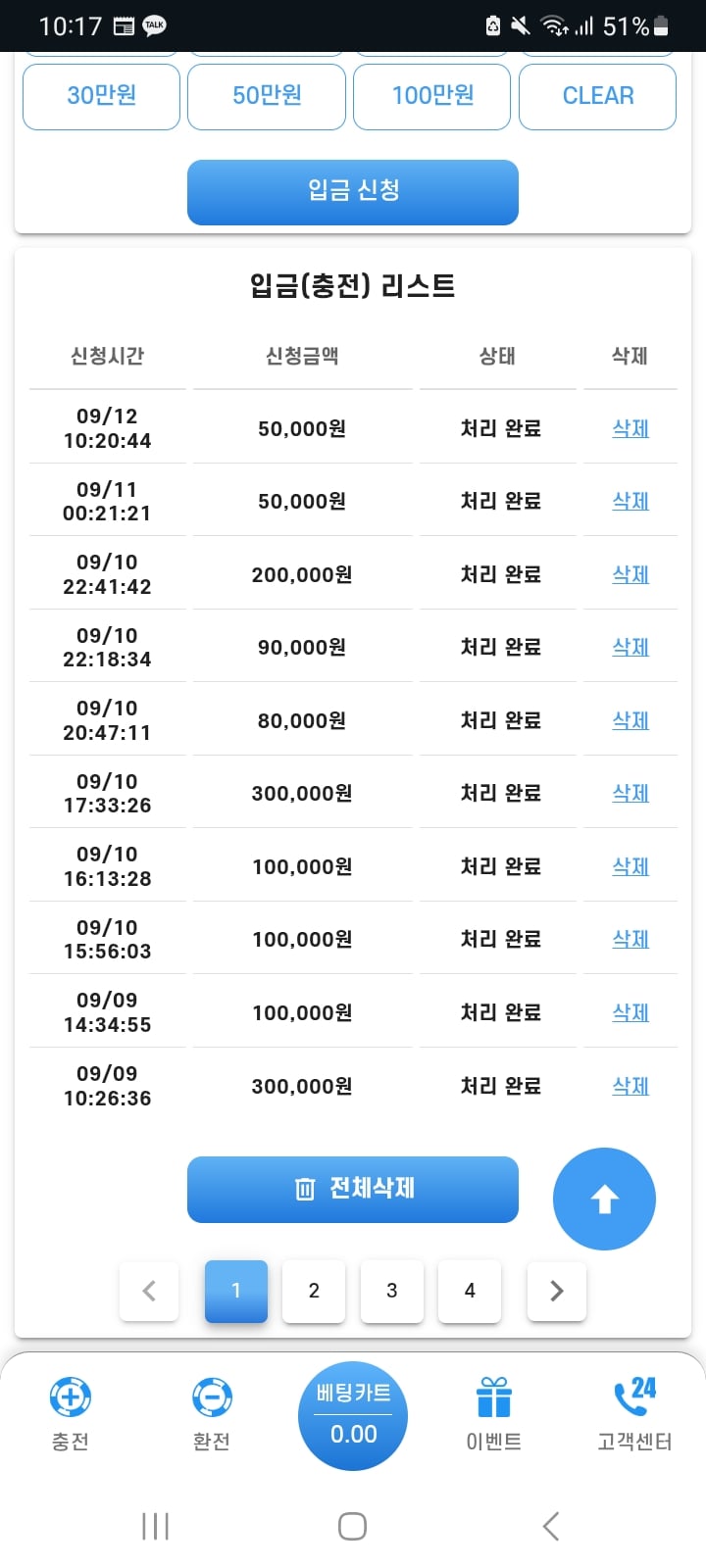Delete the 09/10 17:33:26 deposit entry
Screen dimensions: 706x1568
coord(630,793)
